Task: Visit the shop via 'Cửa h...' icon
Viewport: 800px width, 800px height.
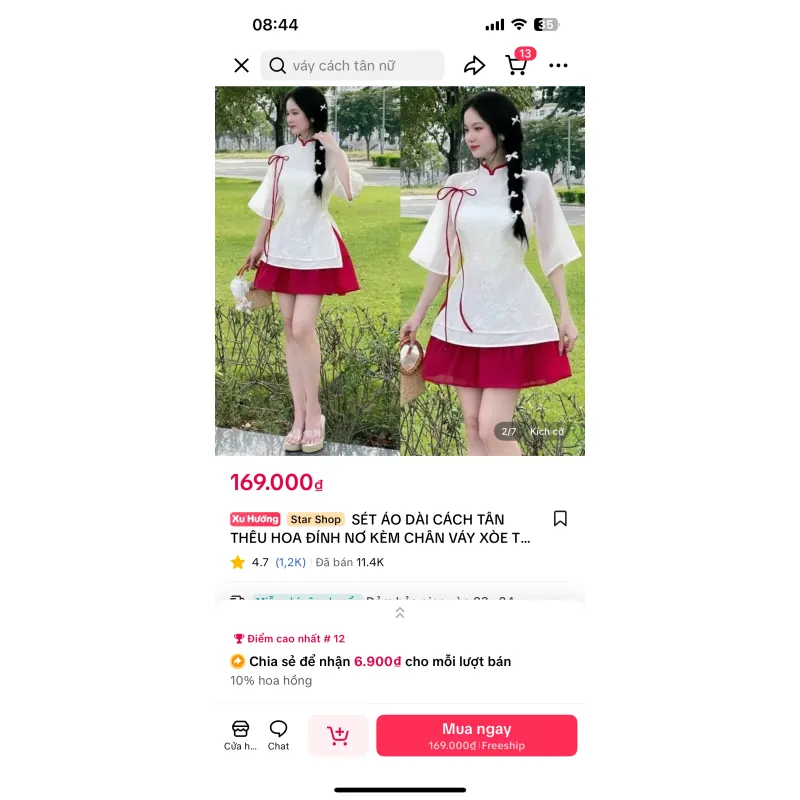Action: 240,734
